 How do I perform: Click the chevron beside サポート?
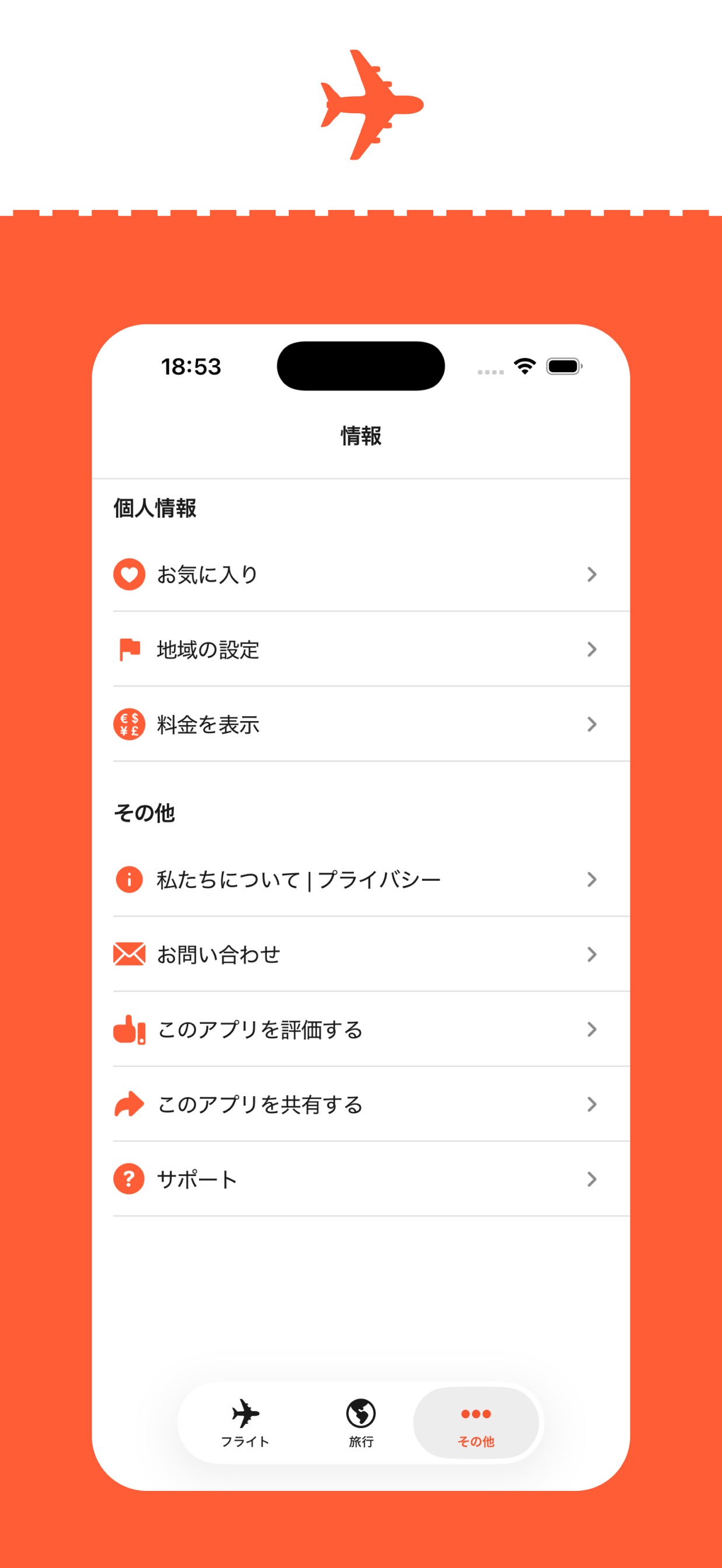click(592, 1179)
